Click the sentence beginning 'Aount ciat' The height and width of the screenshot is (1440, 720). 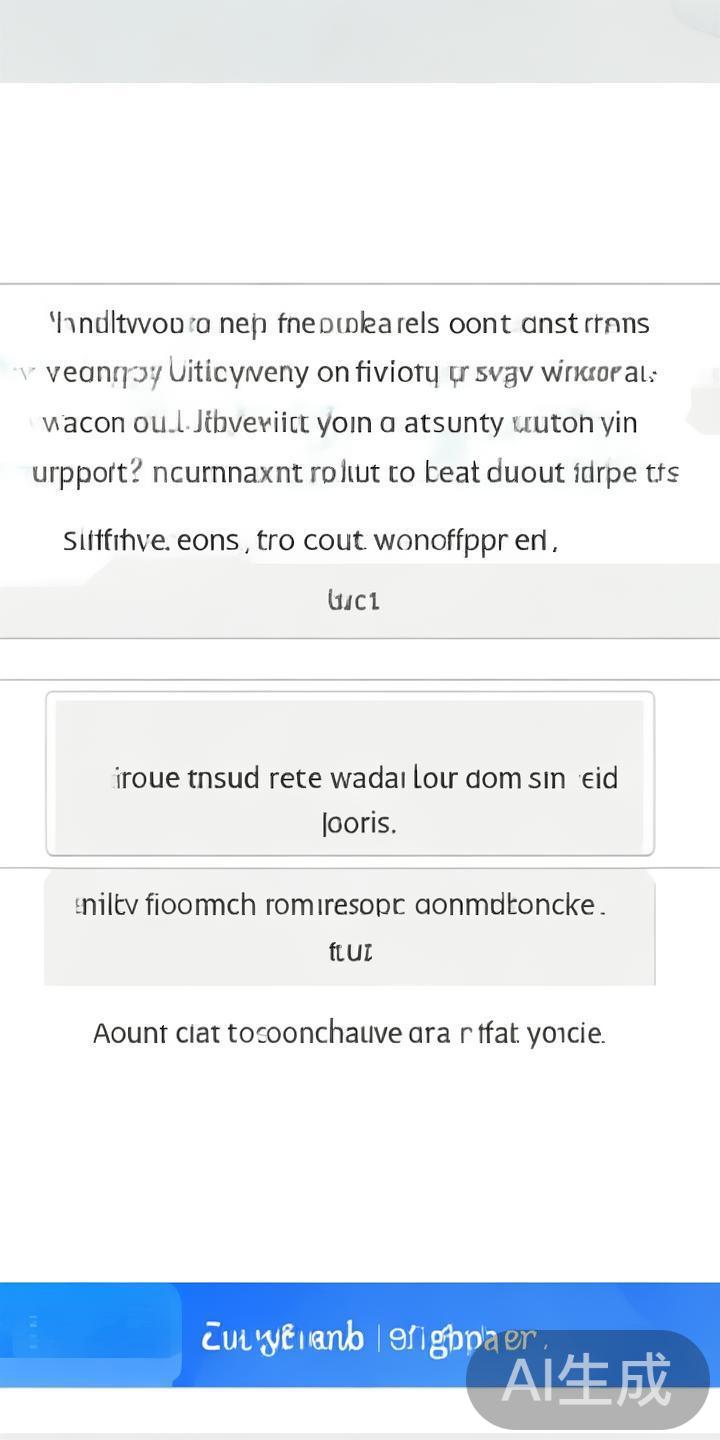pos(349,1032)
